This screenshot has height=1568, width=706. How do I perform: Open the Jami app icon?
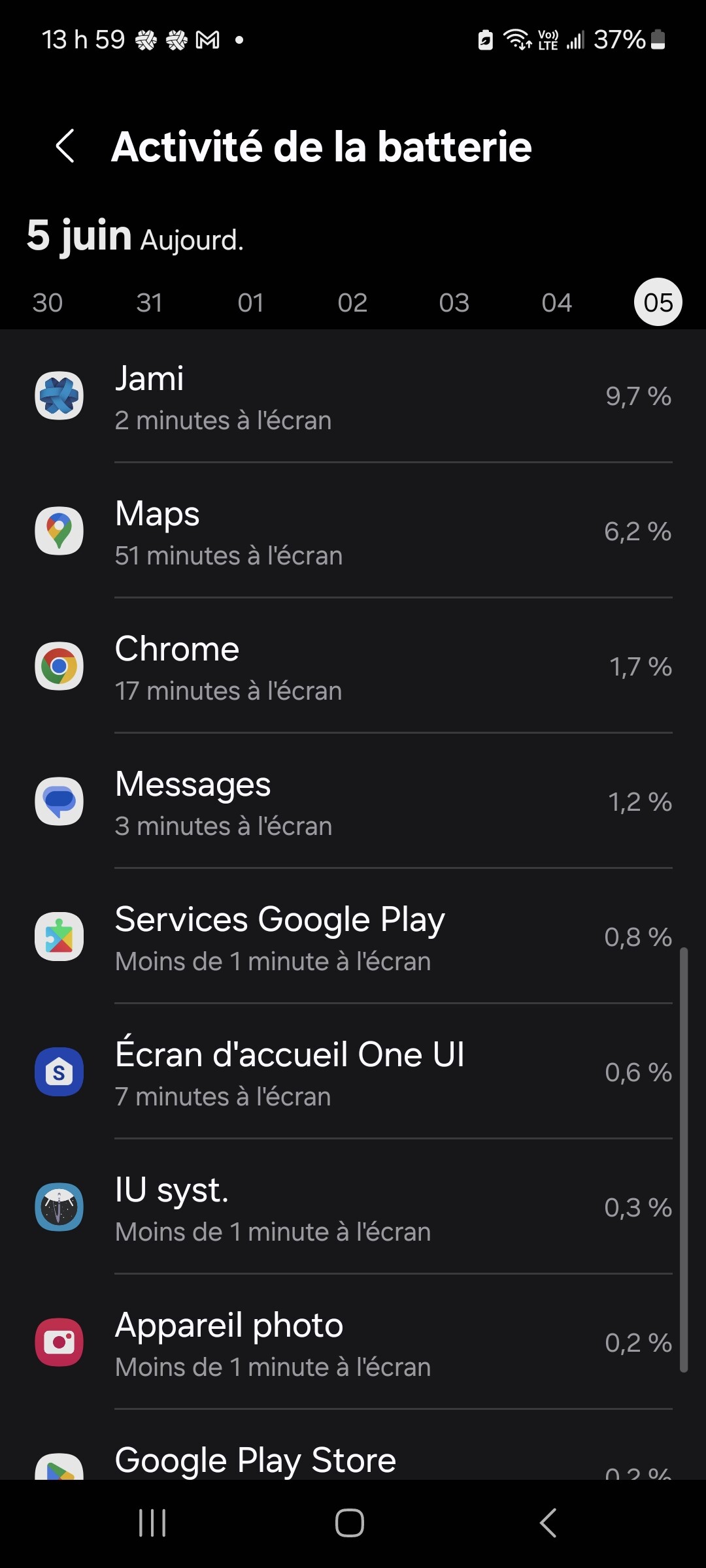point(59,396)
